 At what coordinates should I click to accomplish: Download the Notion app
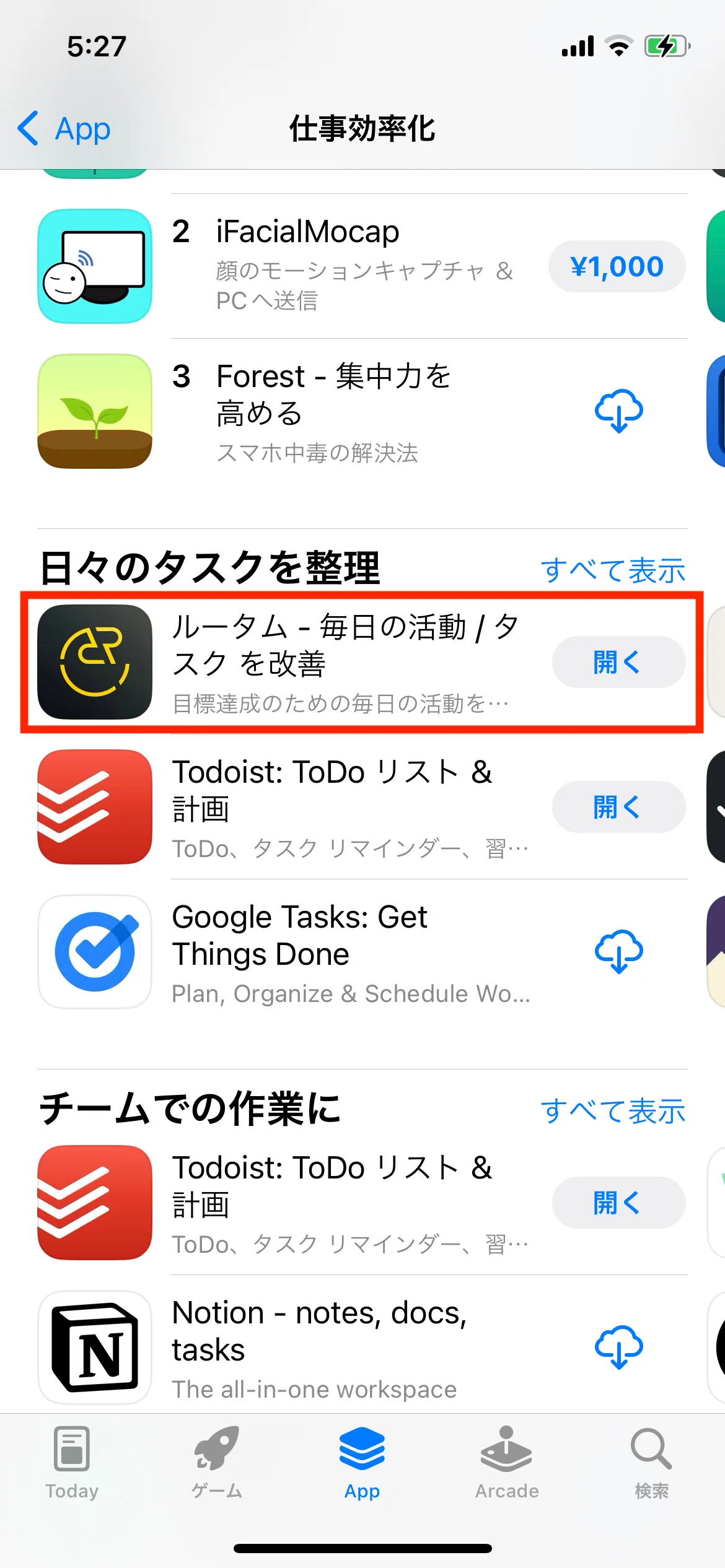(618, 1347)
